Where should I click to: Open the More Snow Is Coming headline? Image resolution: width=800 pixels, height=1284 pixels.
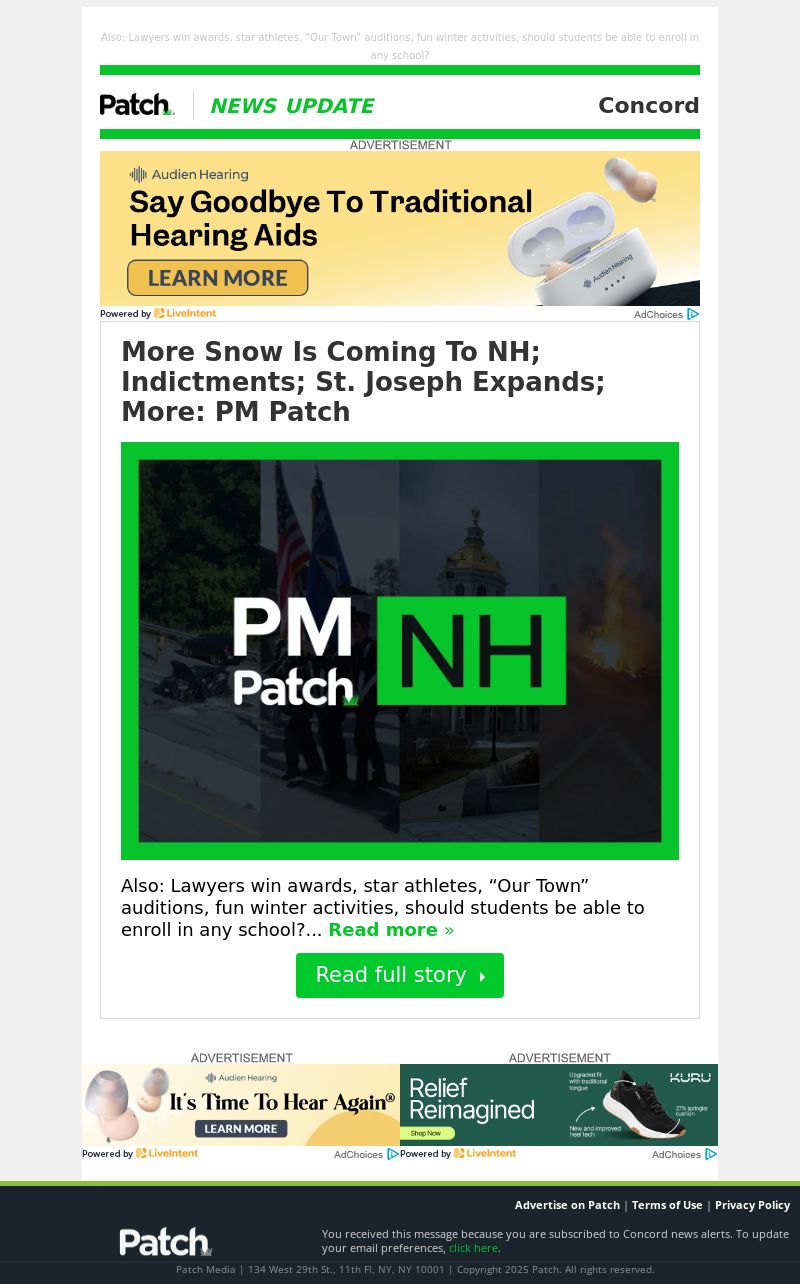362,382
